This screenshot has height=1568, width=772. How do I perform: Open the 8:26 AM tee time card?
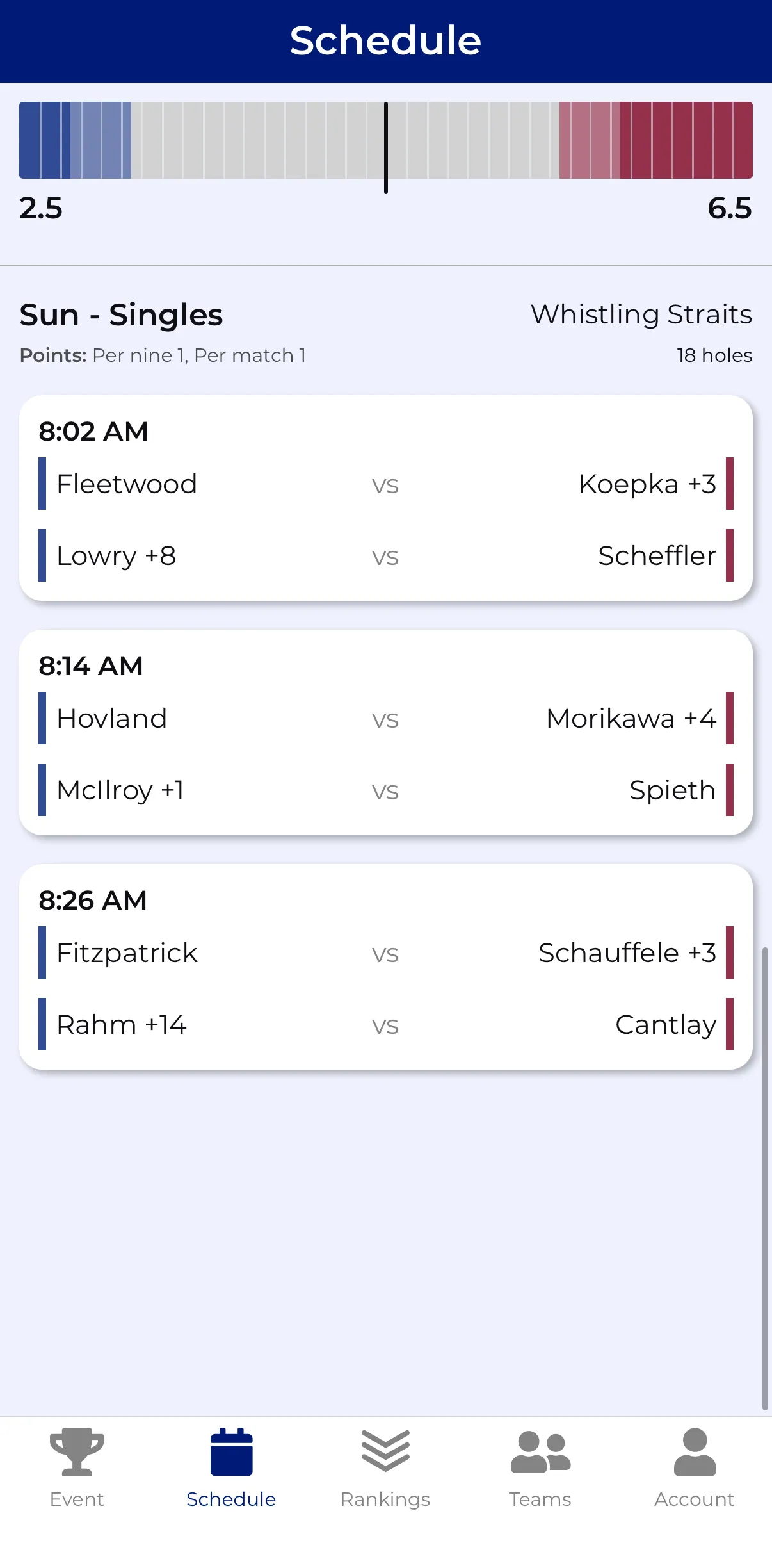pyautogui.click(x=93, y=900)
